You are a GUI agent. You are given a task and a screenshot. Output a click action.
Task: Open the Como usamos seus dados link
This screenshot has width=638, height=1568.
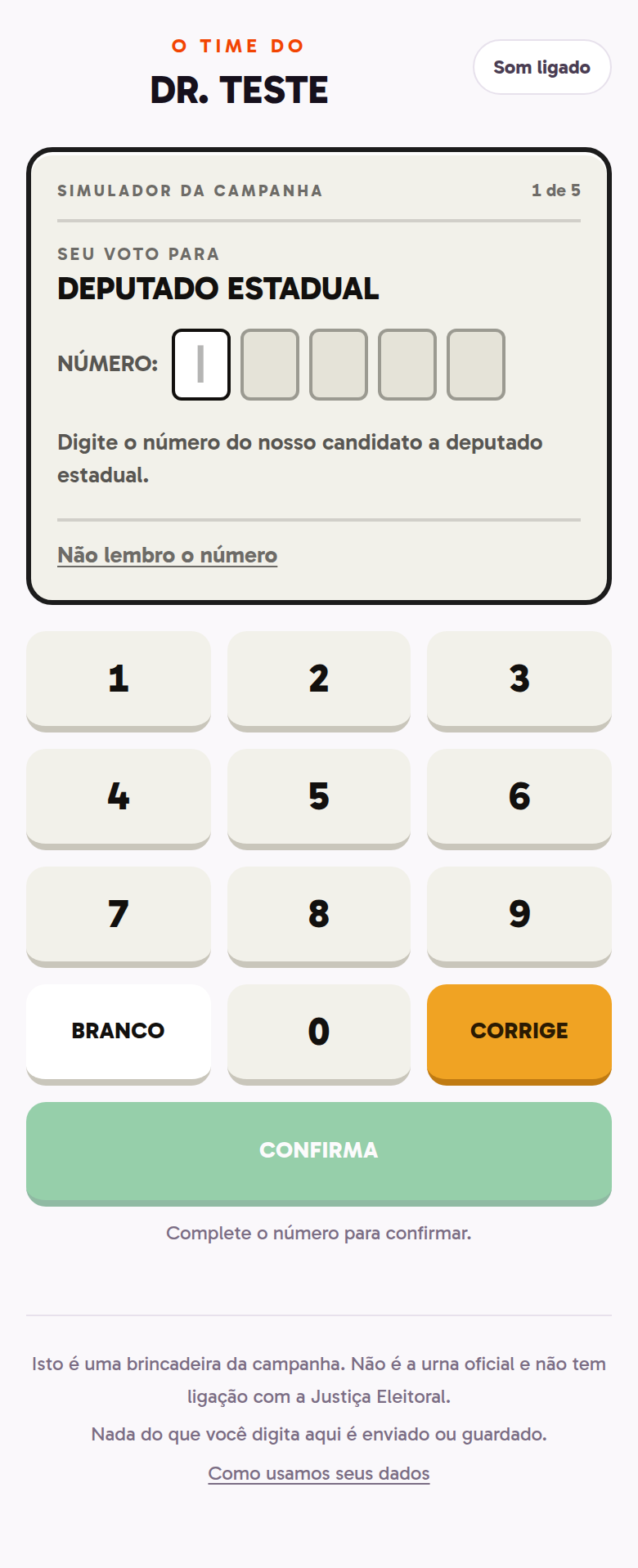[x=319, y=1473]
